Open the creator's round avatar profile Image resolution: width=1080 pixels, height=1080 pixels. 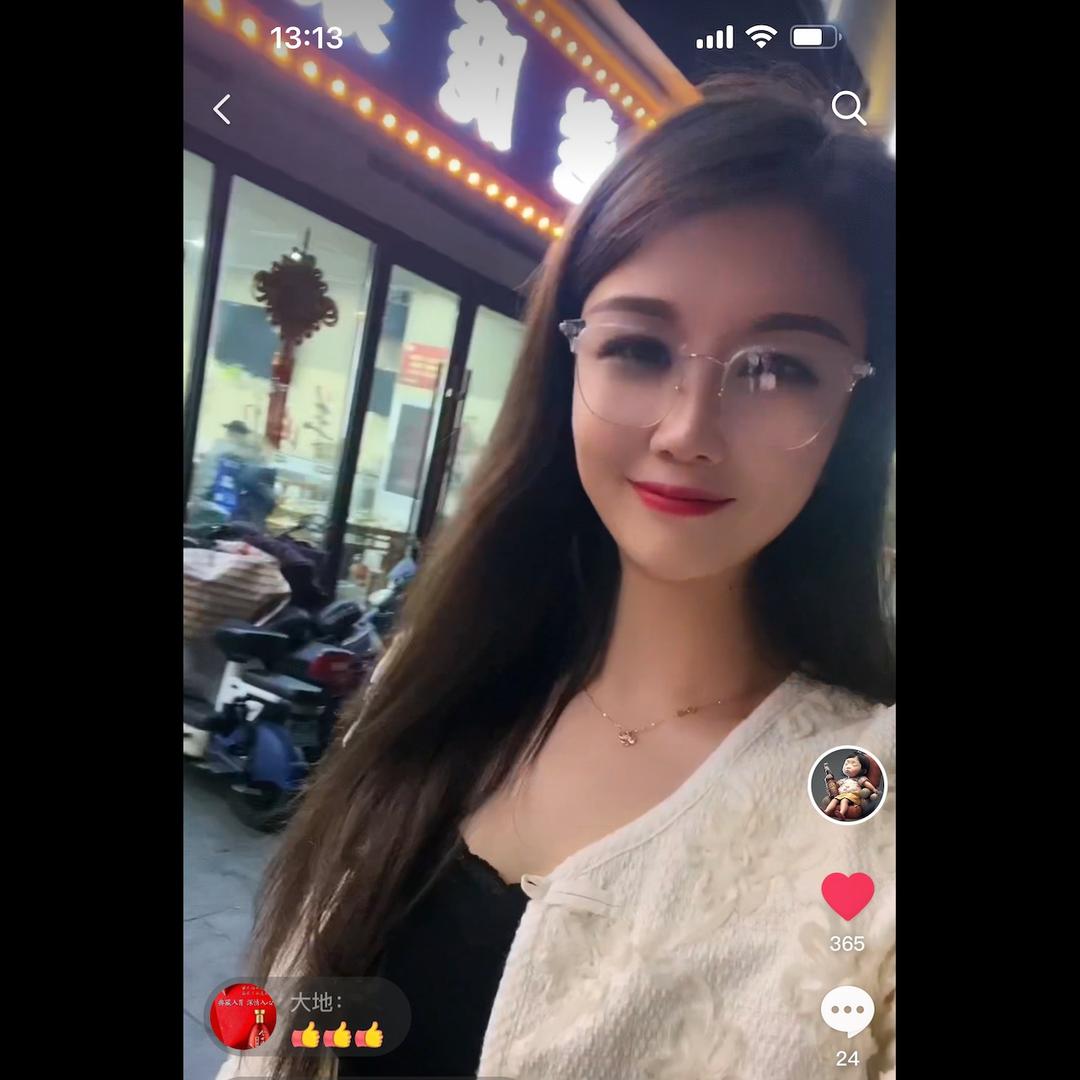click(x=847, y=785)
